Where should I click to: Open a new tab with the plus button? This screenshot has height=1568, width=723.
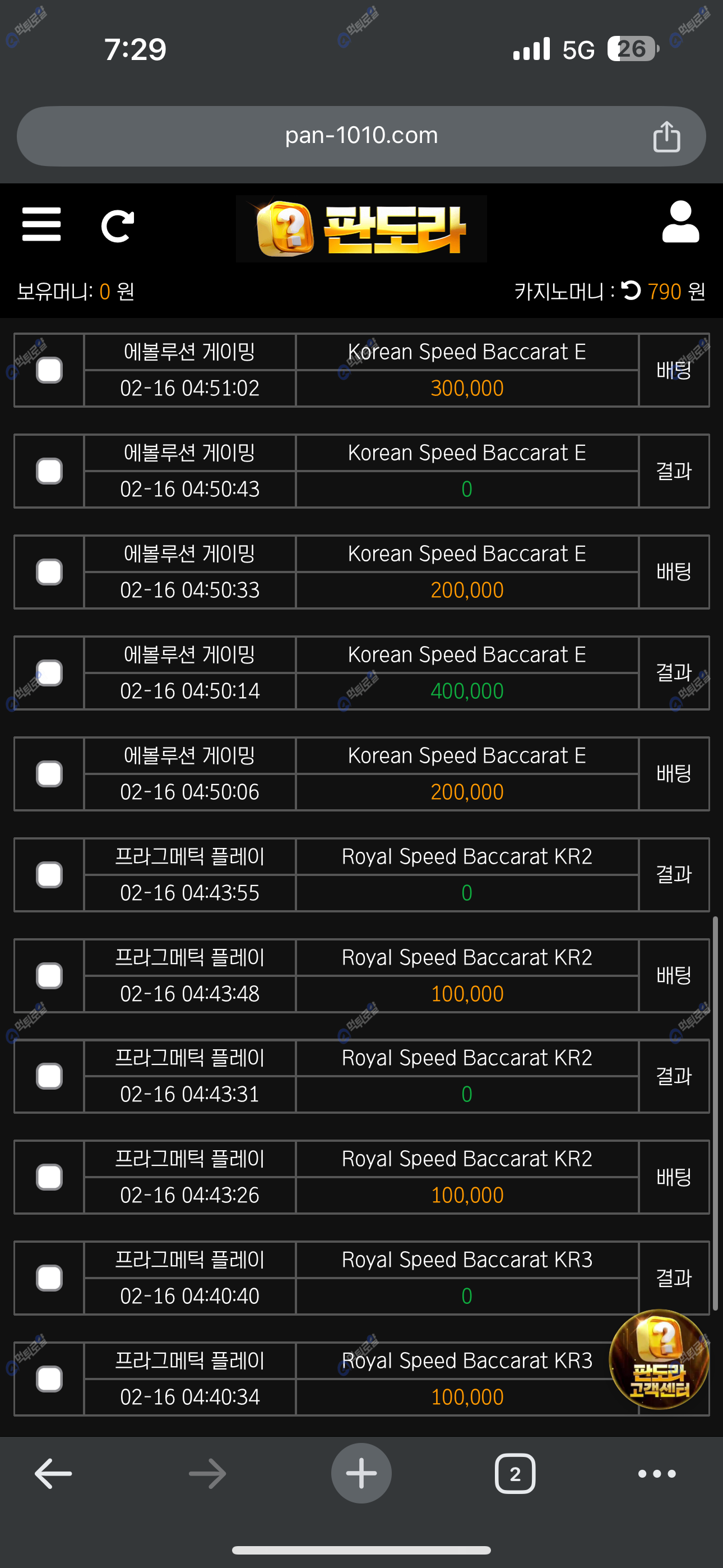click(x=361, y=1474)
